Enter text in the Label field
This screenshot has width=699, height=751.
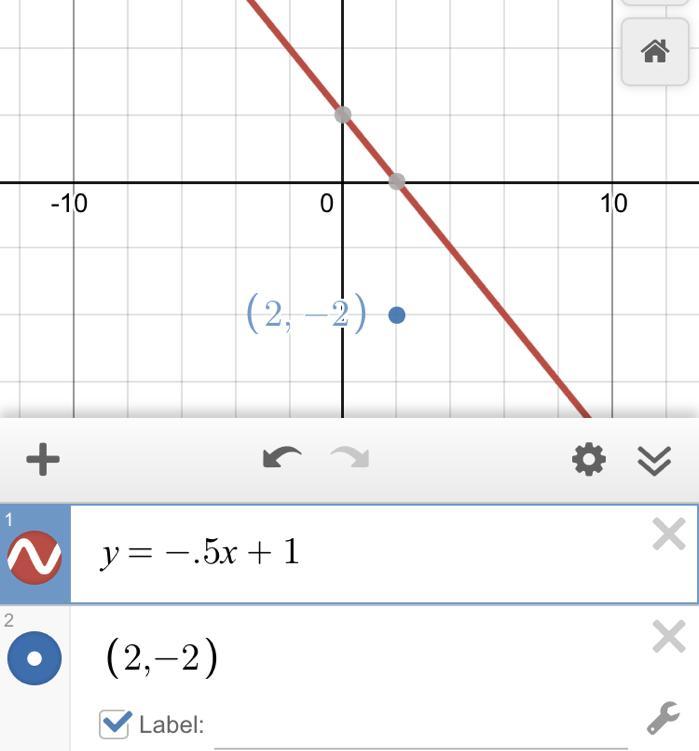click(x=420, y=726)
